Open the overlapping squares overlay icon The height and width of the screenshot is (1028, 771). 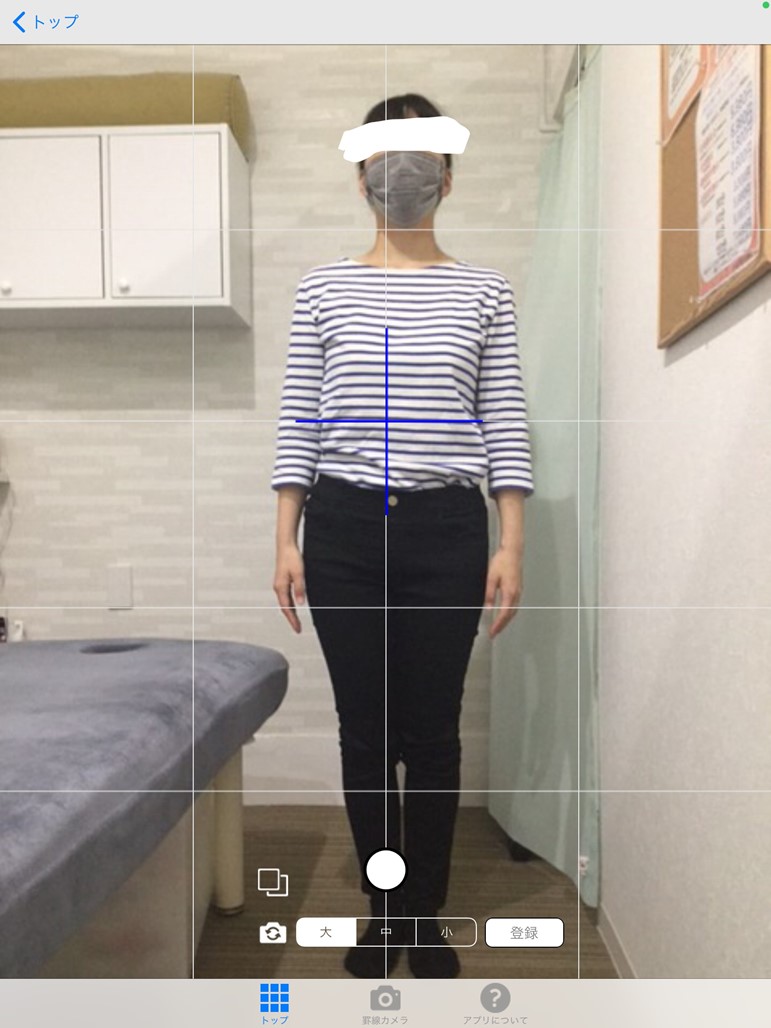[x=272, y=882]
